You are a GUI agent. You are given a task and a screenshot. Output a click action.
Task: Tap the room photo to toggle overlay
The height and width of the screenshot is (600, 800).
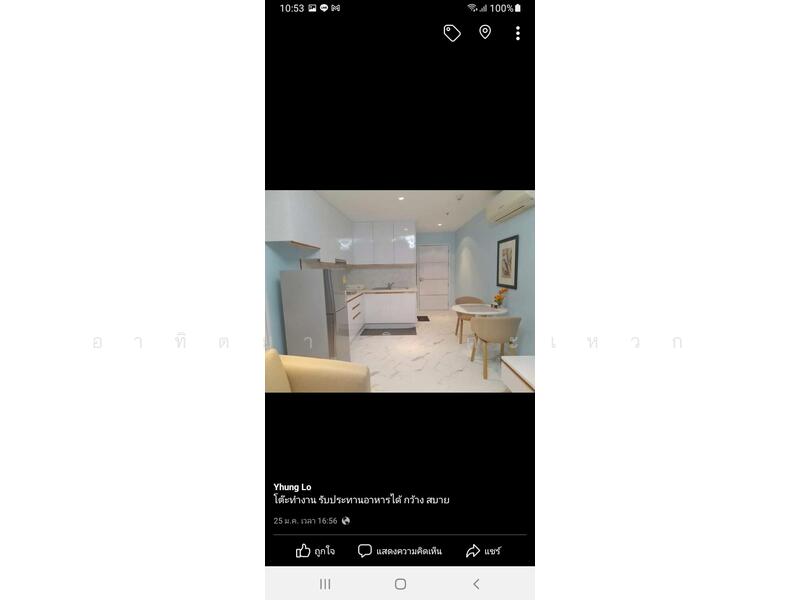[400, 291]
